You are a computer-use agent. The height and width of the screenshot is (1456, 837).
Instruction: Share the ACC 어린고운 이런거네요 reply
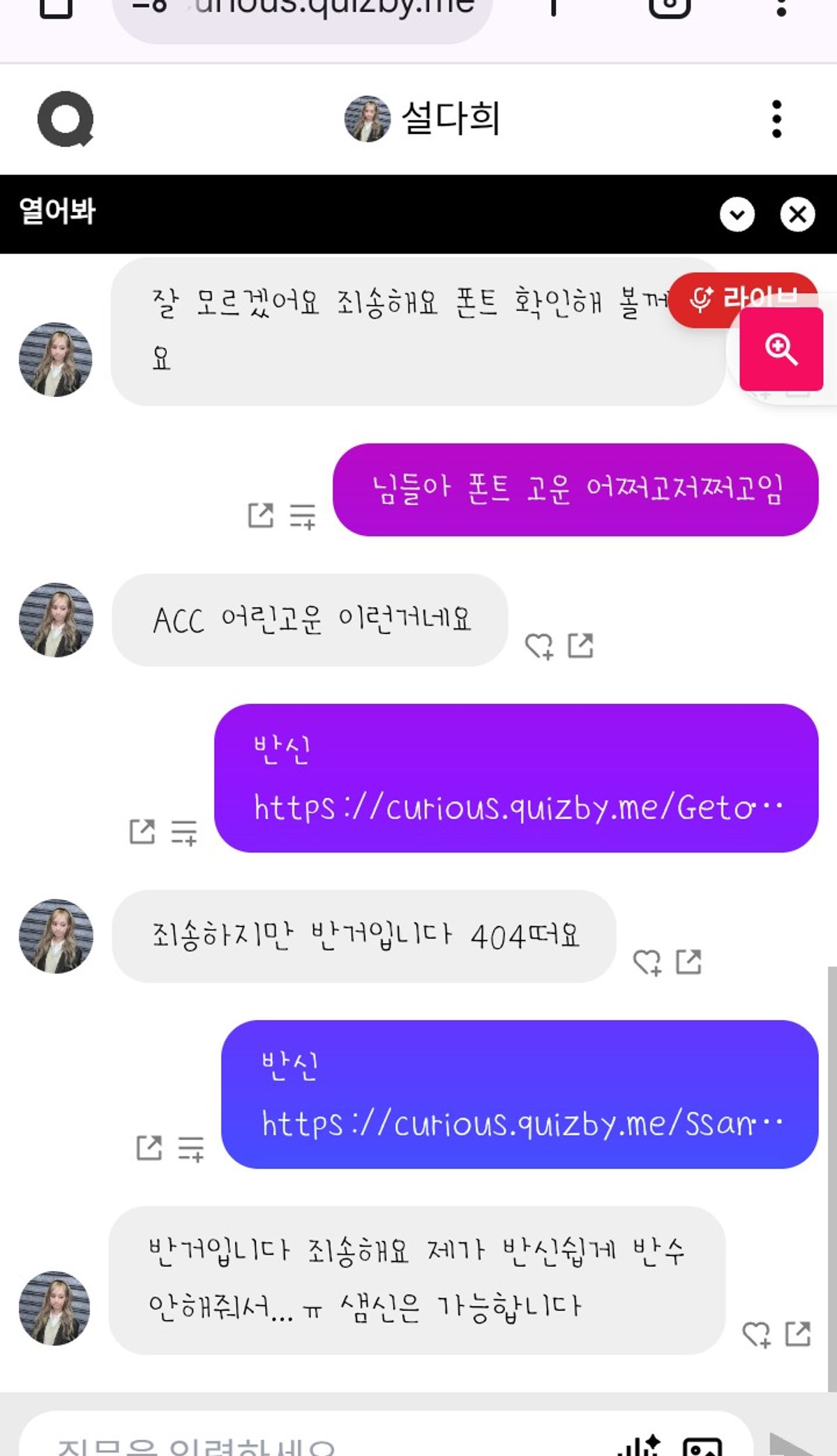(x=580, y=646)
